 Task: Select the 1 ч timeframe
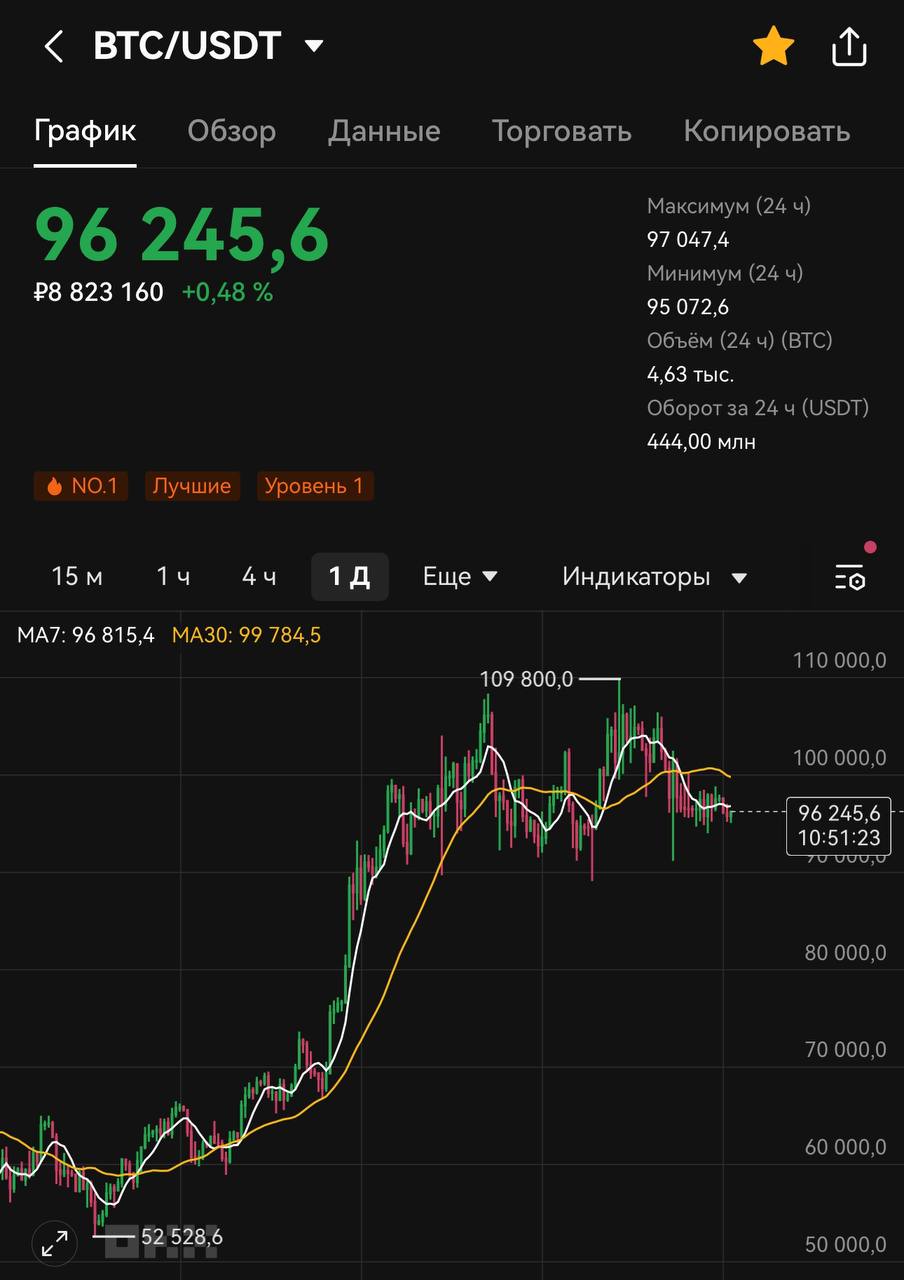[x=173, y=576]
